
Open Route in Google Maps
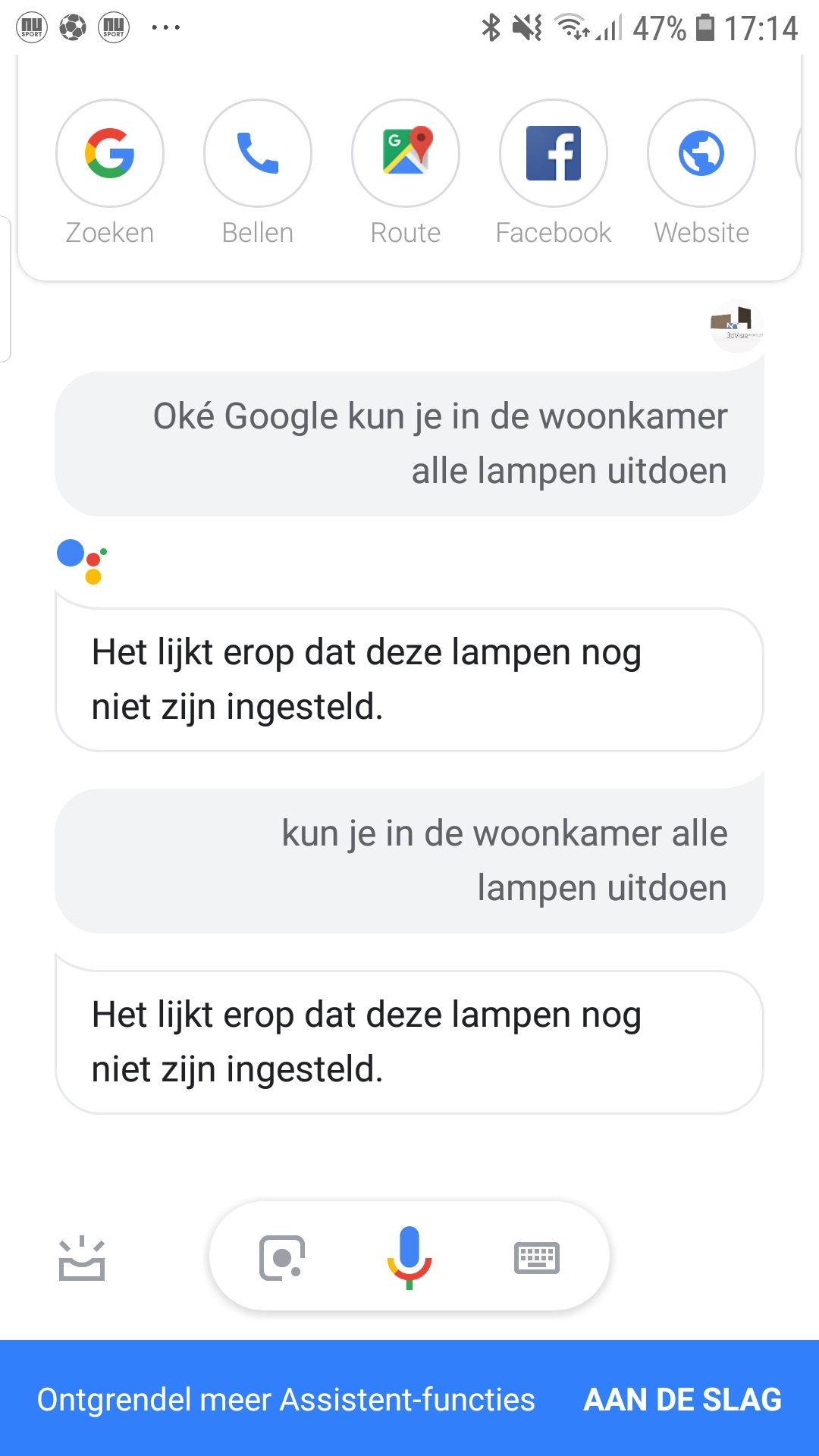406,154
